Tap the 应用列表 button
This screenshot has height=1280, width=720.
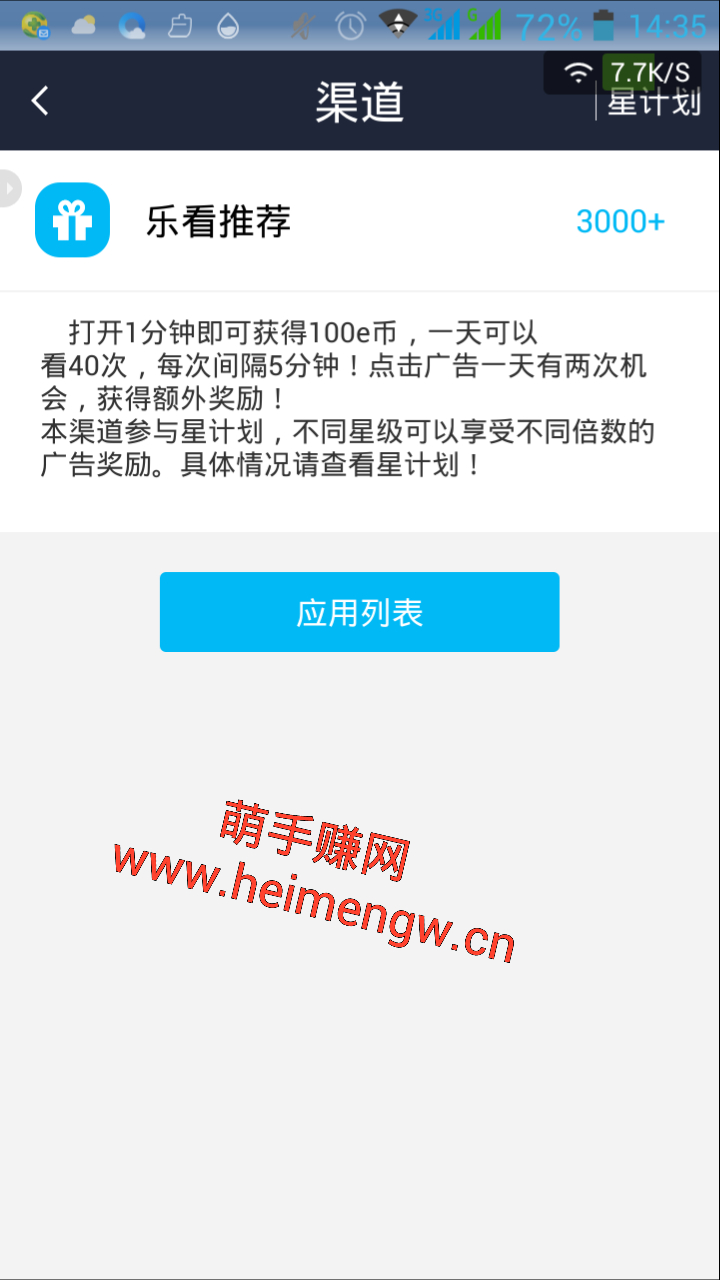[359, 612]
